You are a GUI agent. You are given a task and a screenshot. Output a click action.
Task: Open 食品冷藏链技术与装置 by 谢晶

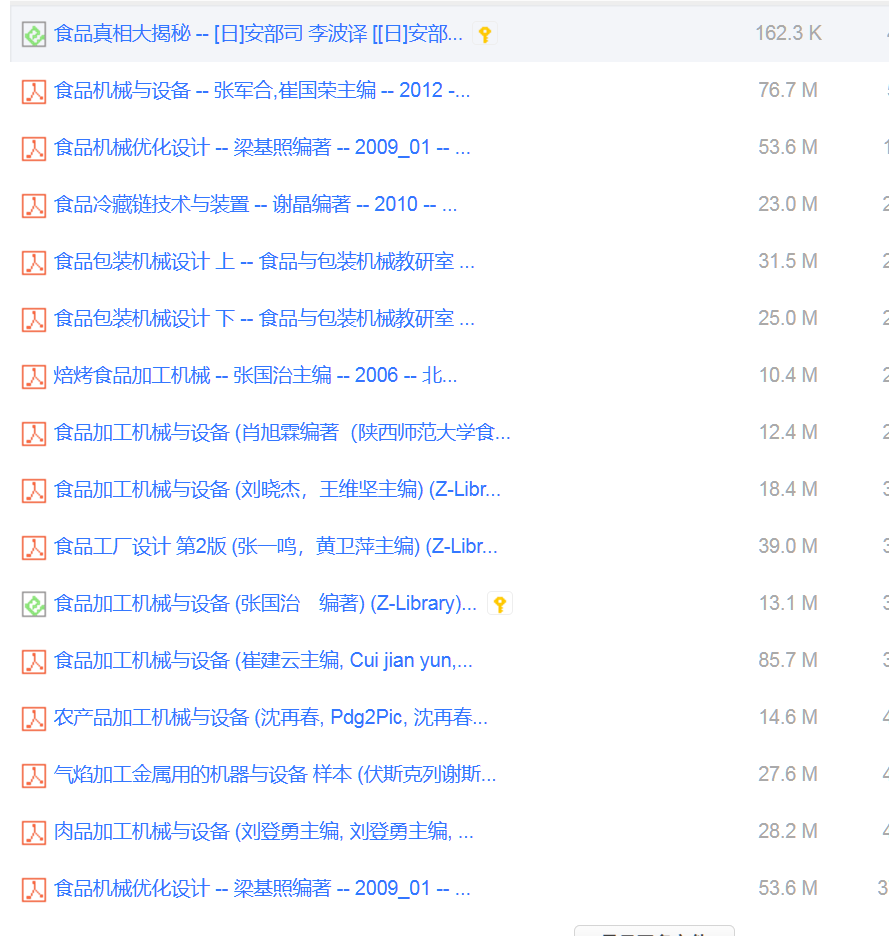click(255, 205)
